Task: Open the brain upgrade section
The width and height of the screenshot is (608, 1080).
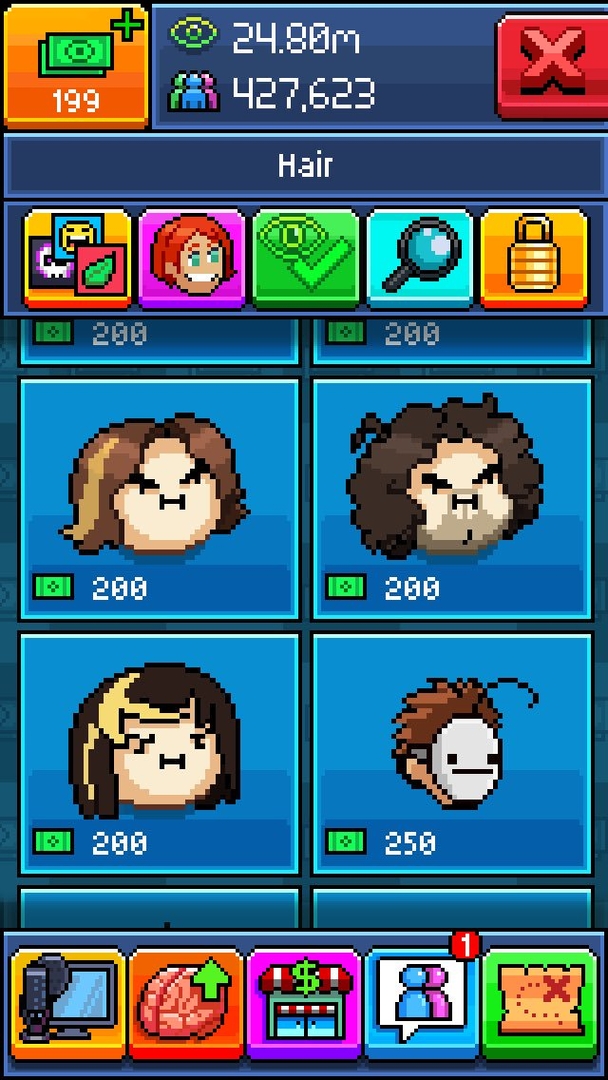Action: 187,1004
